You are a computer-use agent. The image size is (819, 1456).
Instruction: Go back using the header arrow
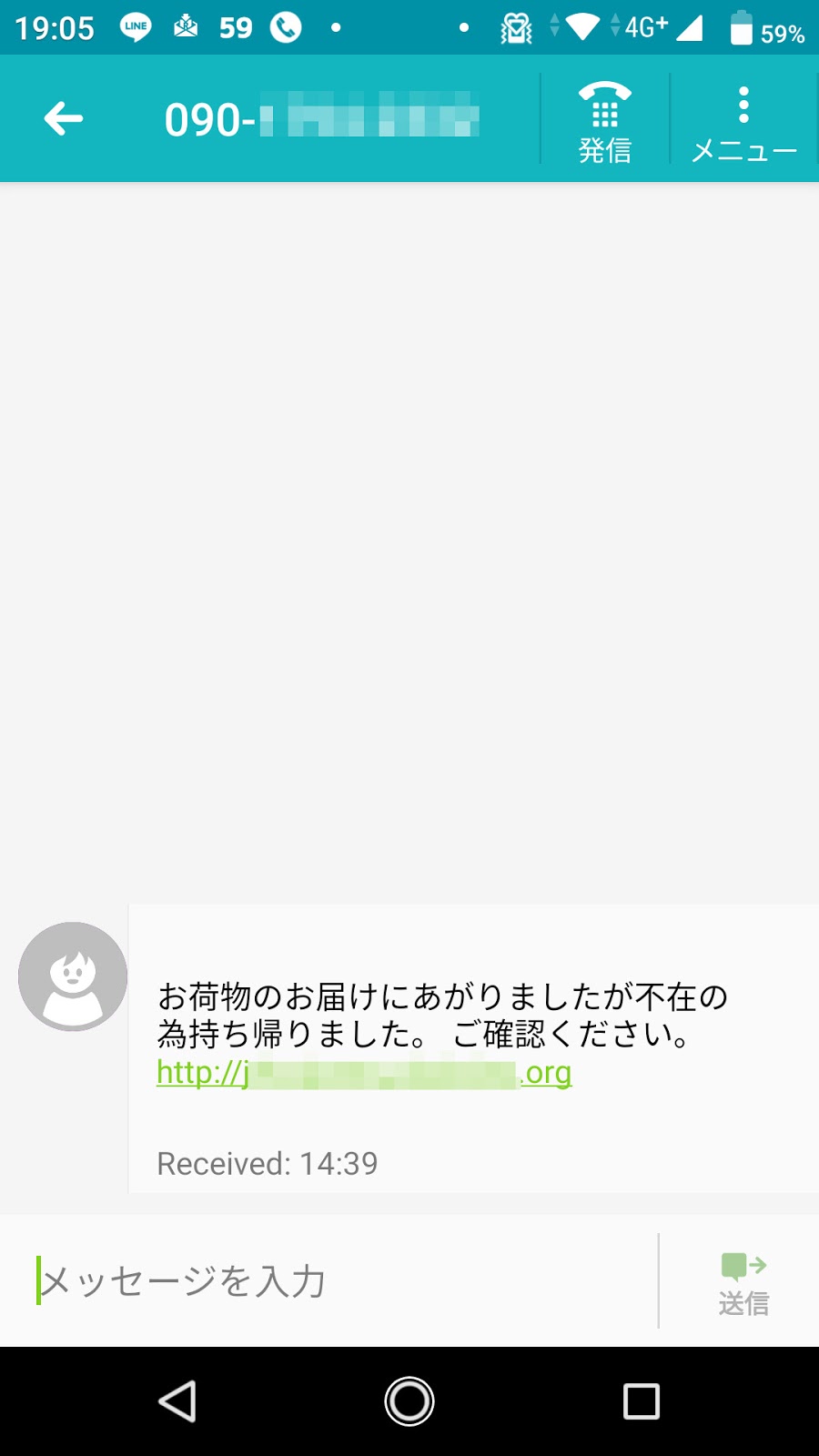pos(64,118)
